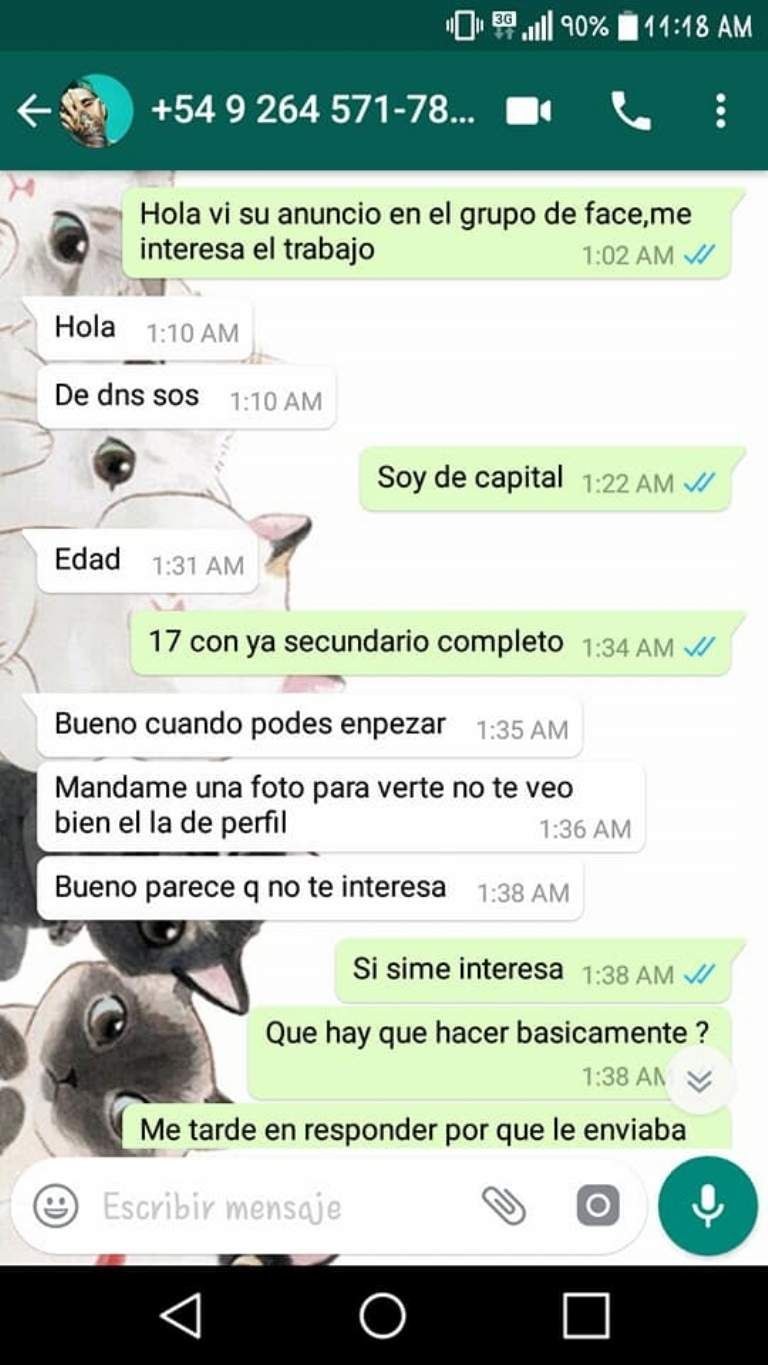Tap the system home button
This screenshot has height=1365, width=768.
(x=382, y=1315)
